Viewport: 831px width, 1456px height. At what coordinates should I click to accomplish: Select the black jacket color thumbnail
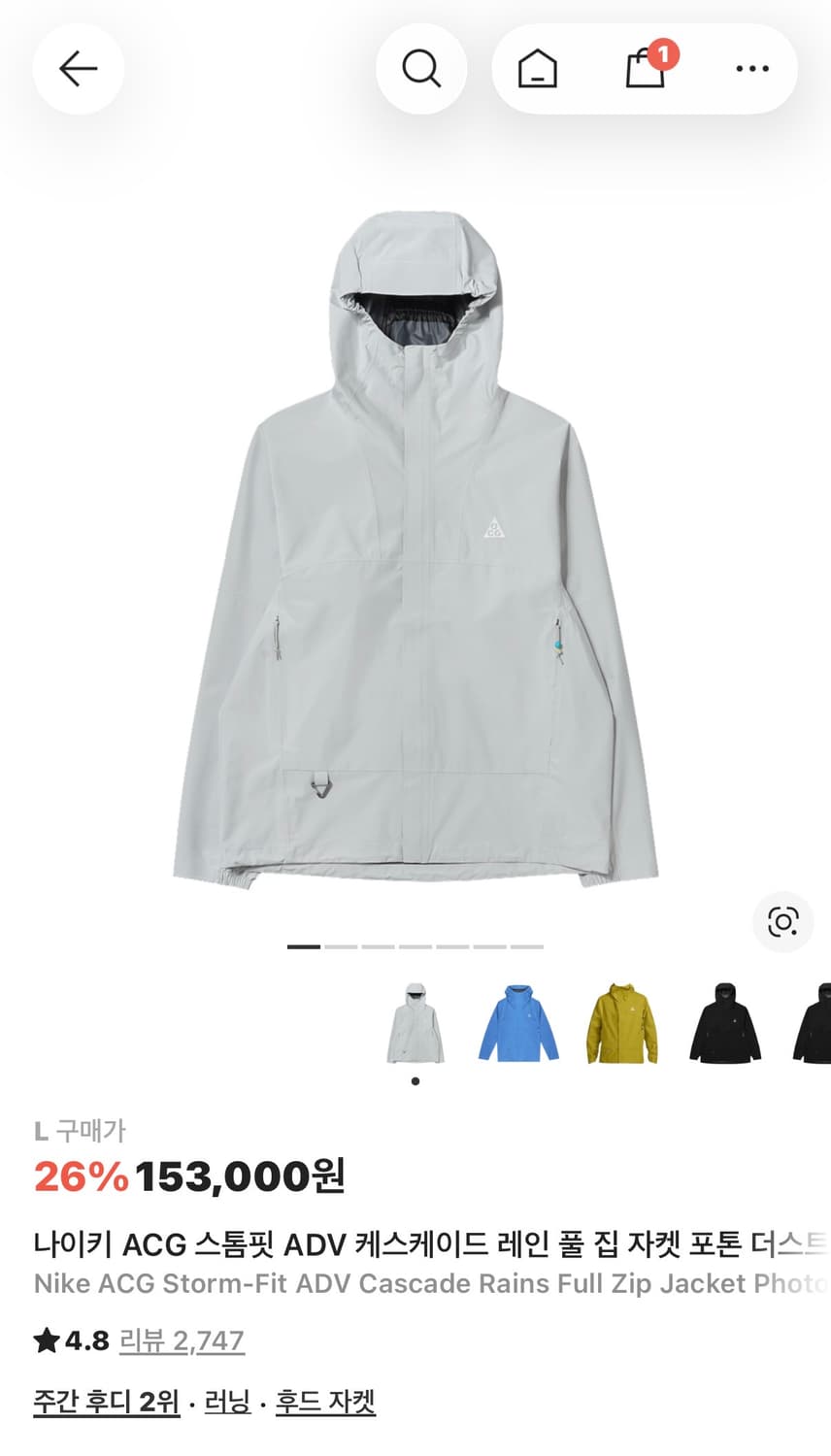pyautogui.click(x=725, y=1026)
